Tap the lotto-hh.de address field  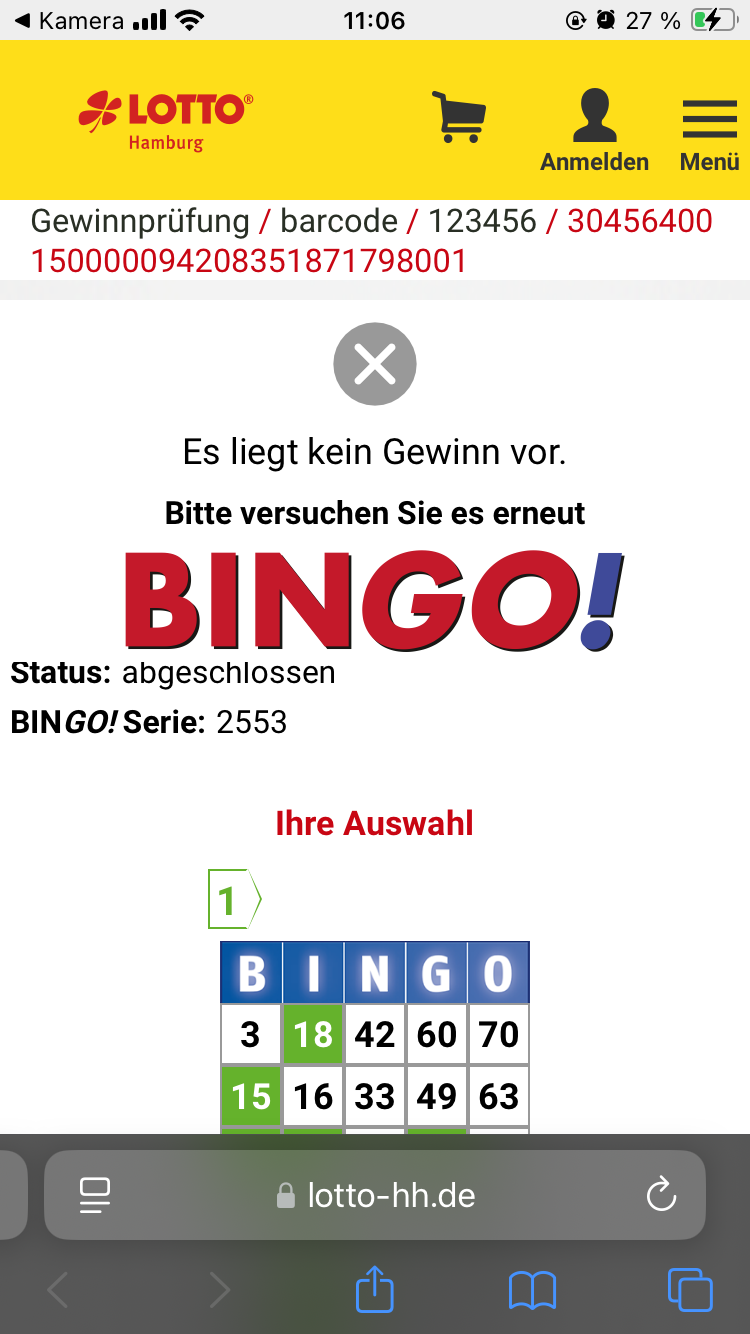(390, 1195)
